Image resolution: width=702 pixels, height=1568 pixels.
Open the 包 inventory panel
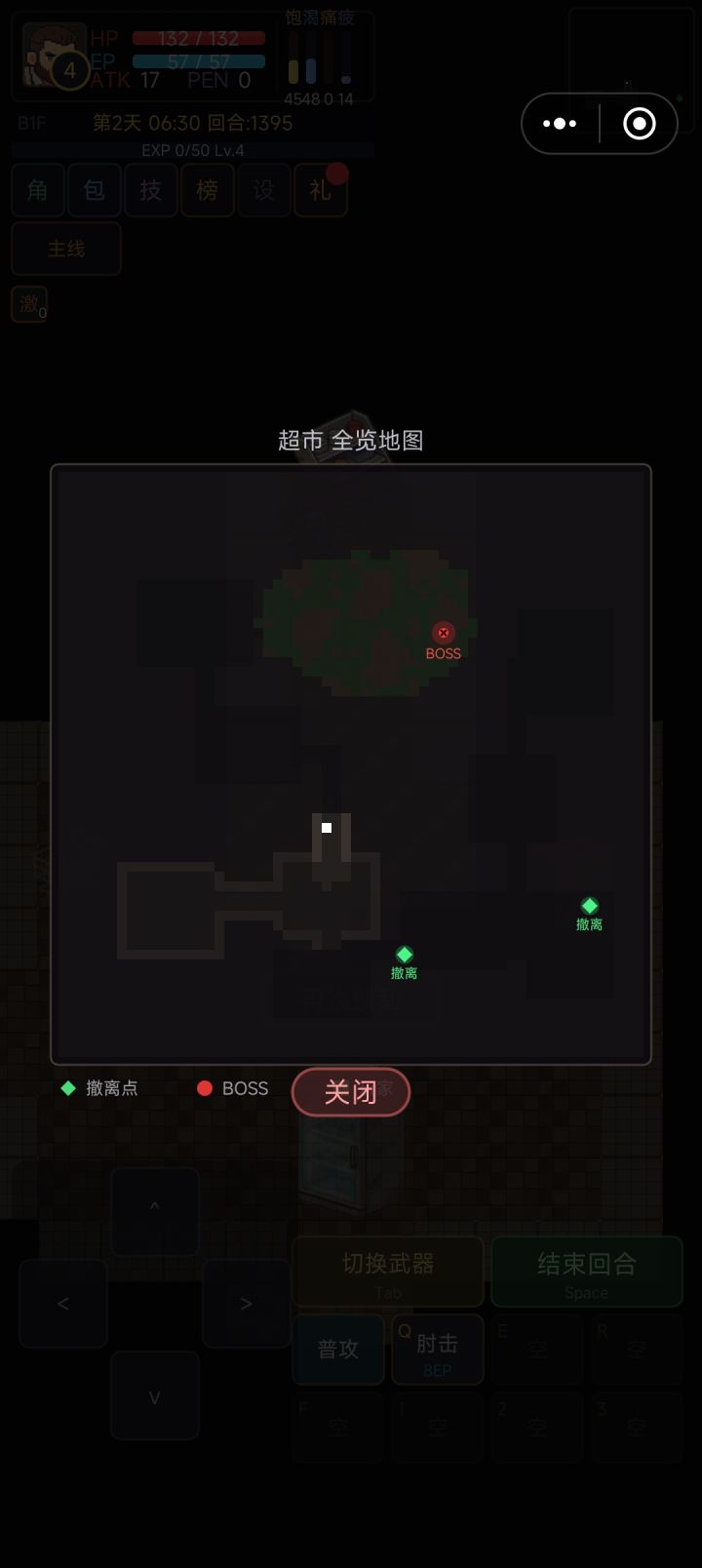[95, 190]
